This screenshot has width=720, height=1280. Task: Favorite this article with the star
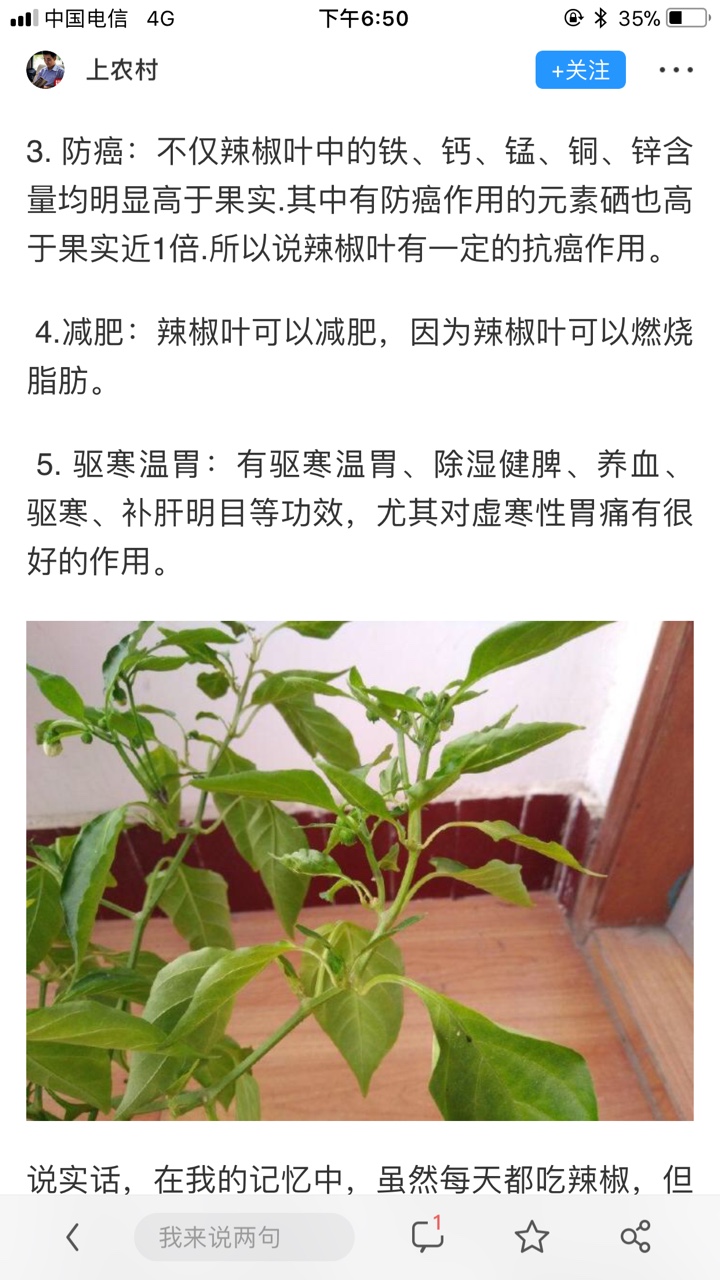coord(532,1237)
